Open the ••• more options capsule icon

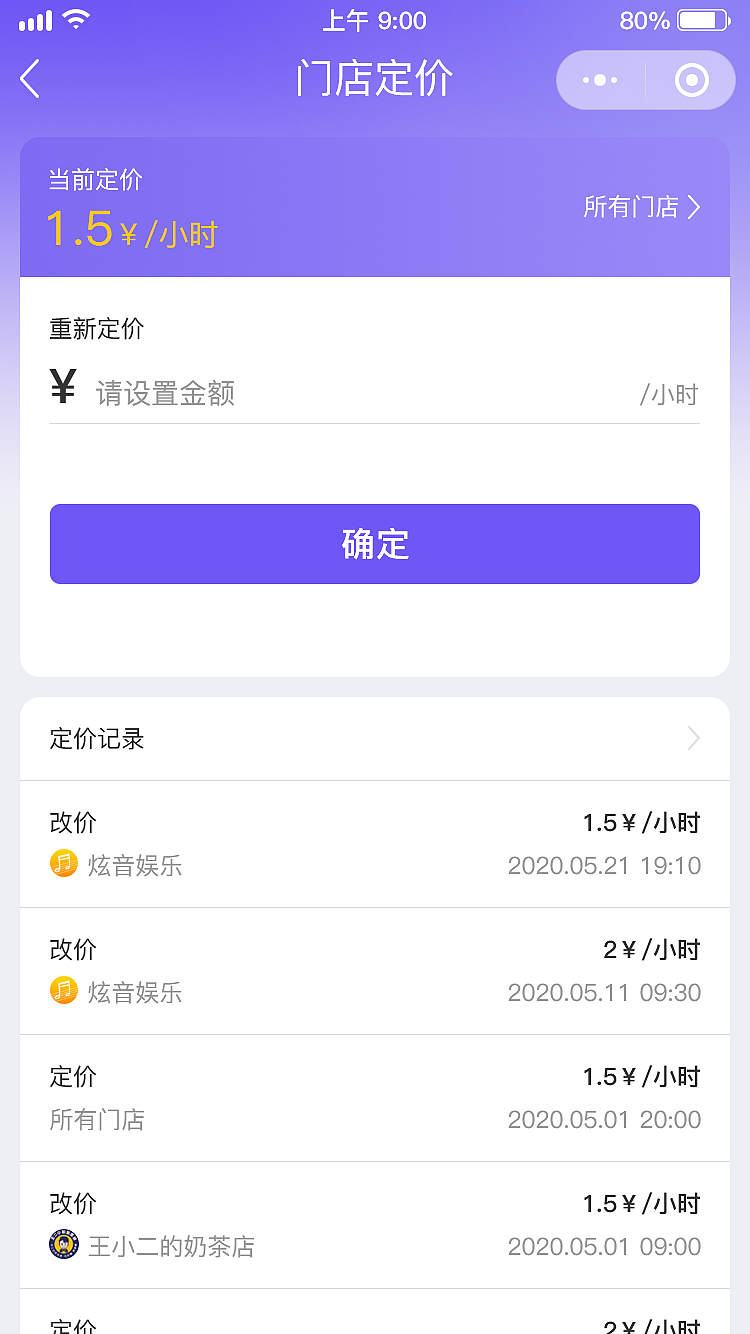click(x=598, y=80)
